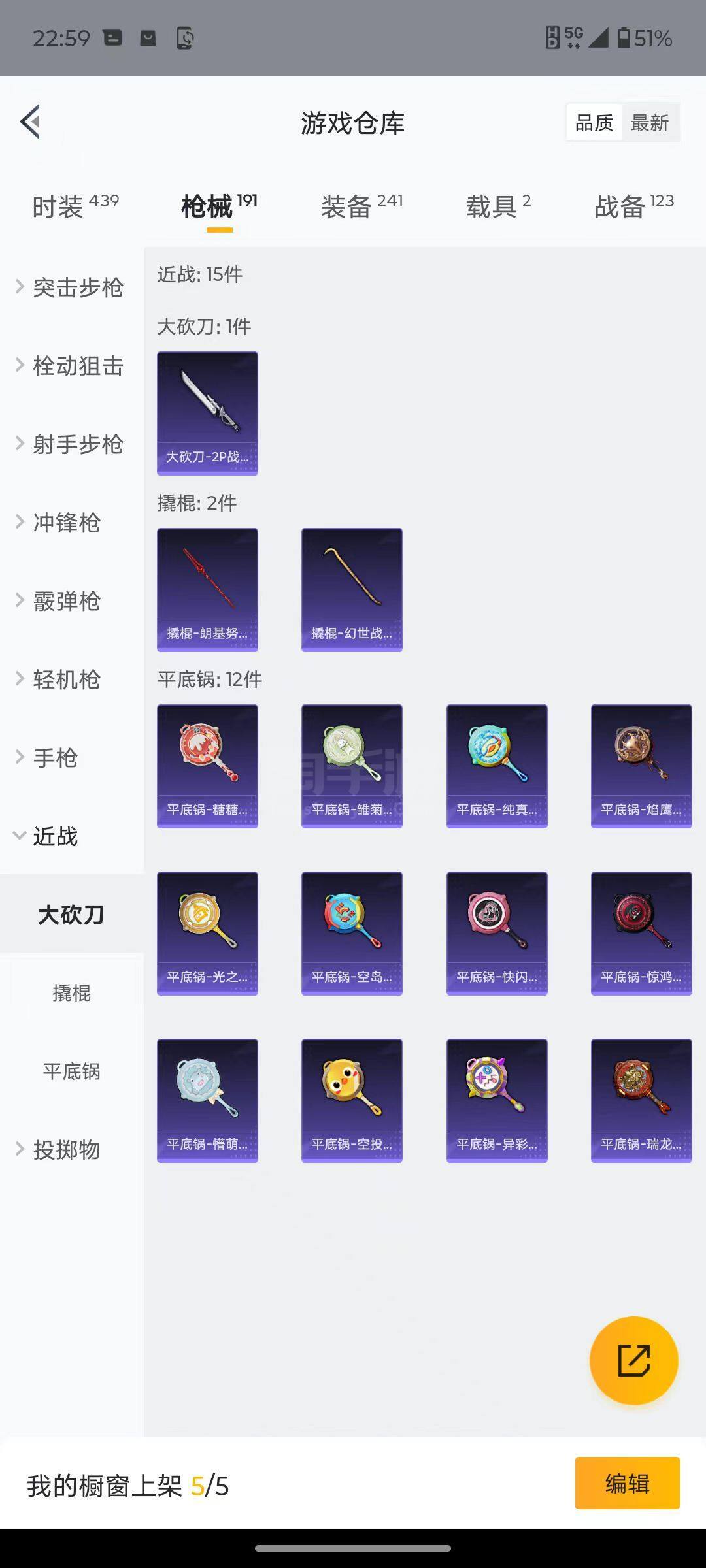Tap the 编辑 button
The height and width of the screenshot is (1568, 706).
coord(627,1483)
